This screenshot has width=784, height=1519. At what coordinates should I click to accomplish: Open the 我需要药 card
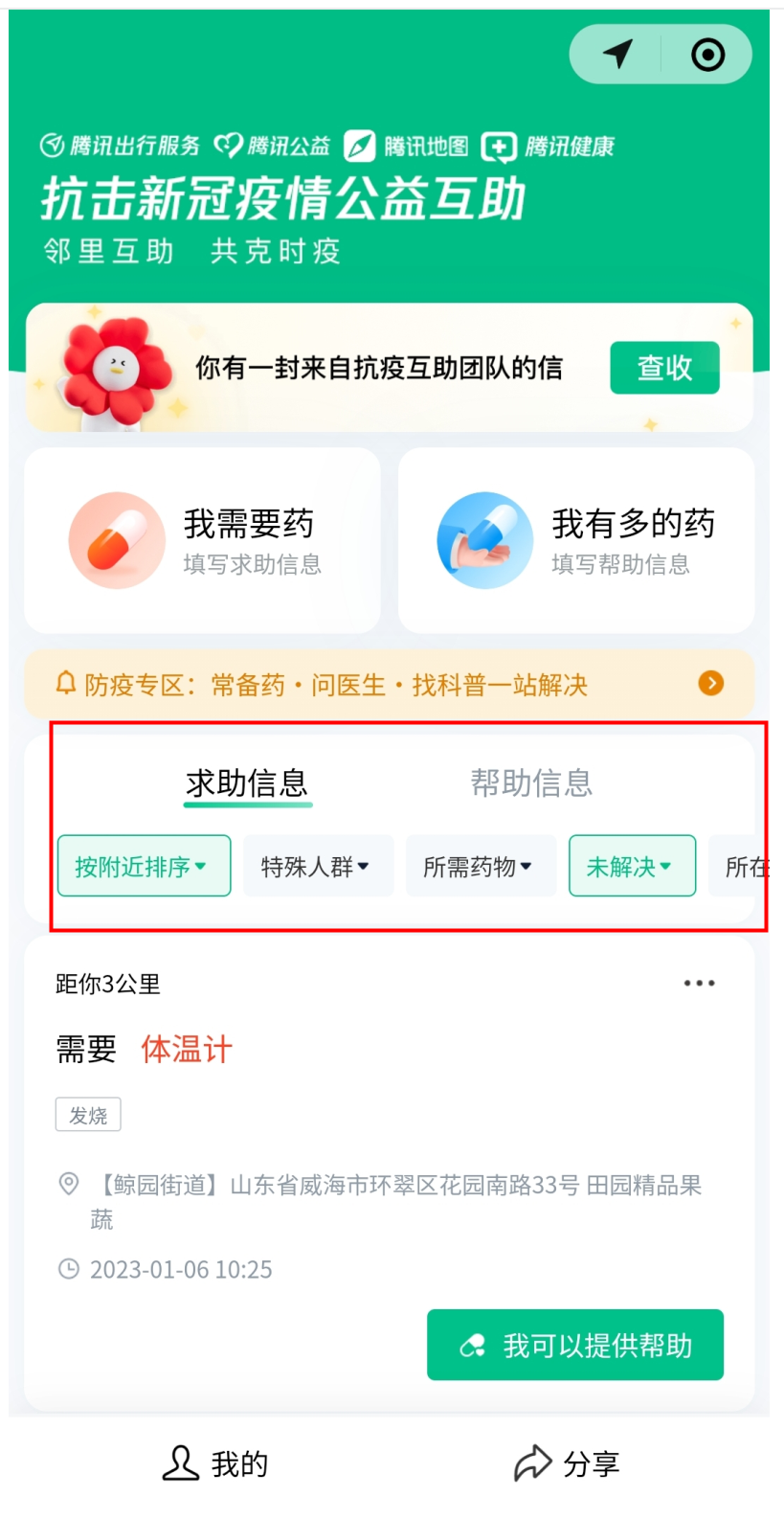pos(202,540)
